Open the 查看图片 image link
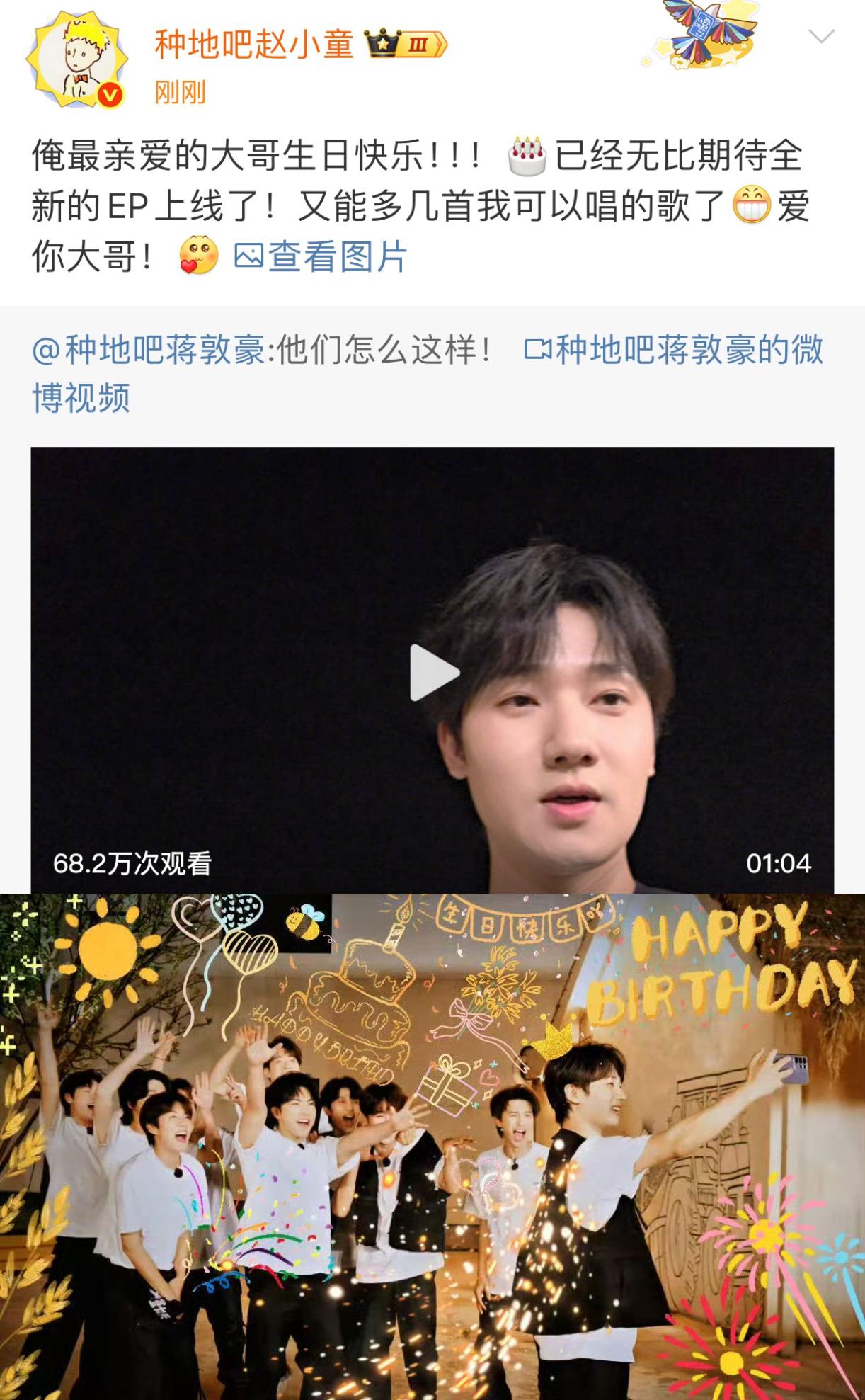The width and height of the screenshot is (865, 1400). click(x=321, y=256)
